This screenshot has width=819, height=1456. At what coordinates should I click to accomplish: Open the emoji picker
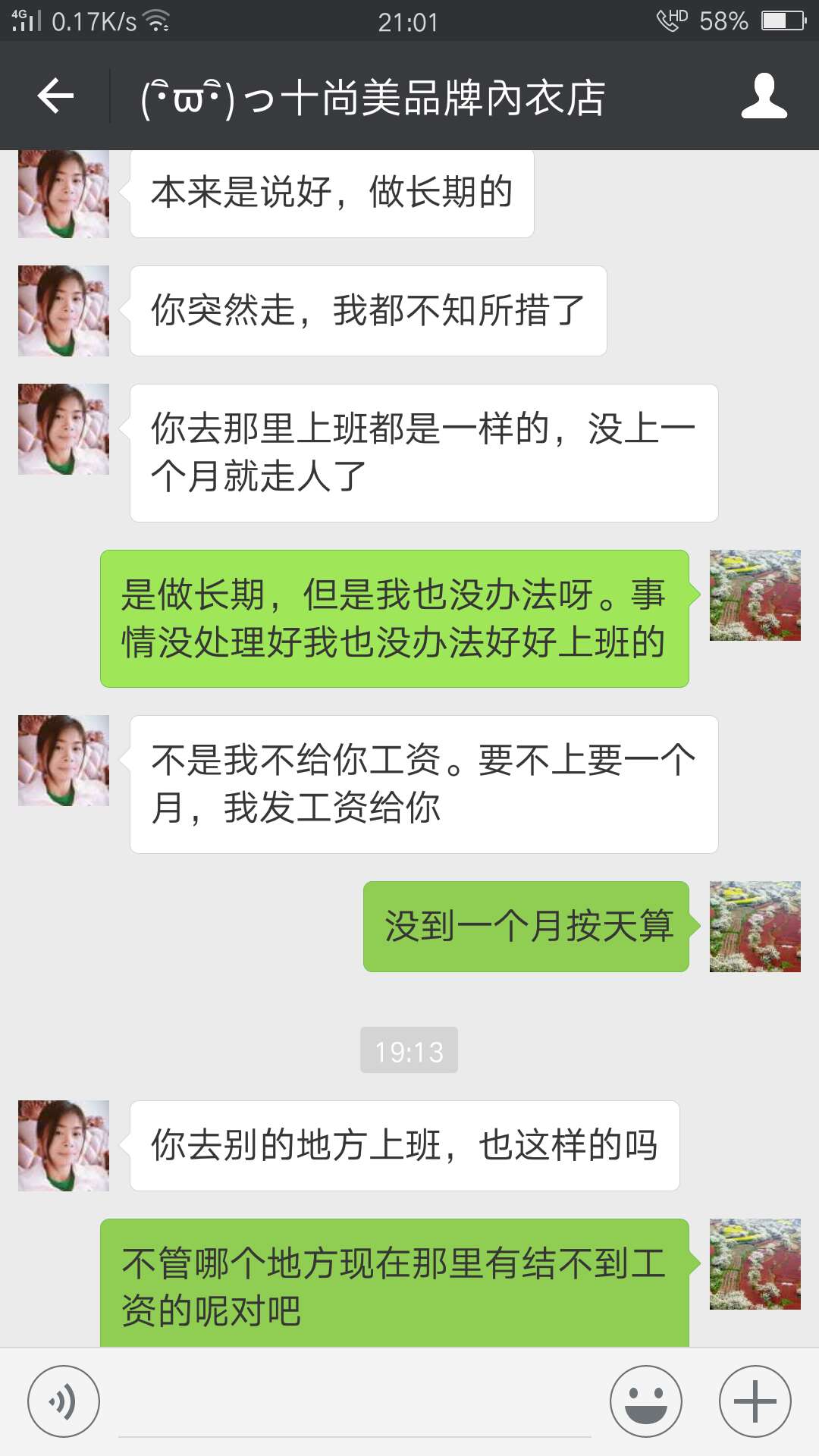click(x=646, y=1401)
